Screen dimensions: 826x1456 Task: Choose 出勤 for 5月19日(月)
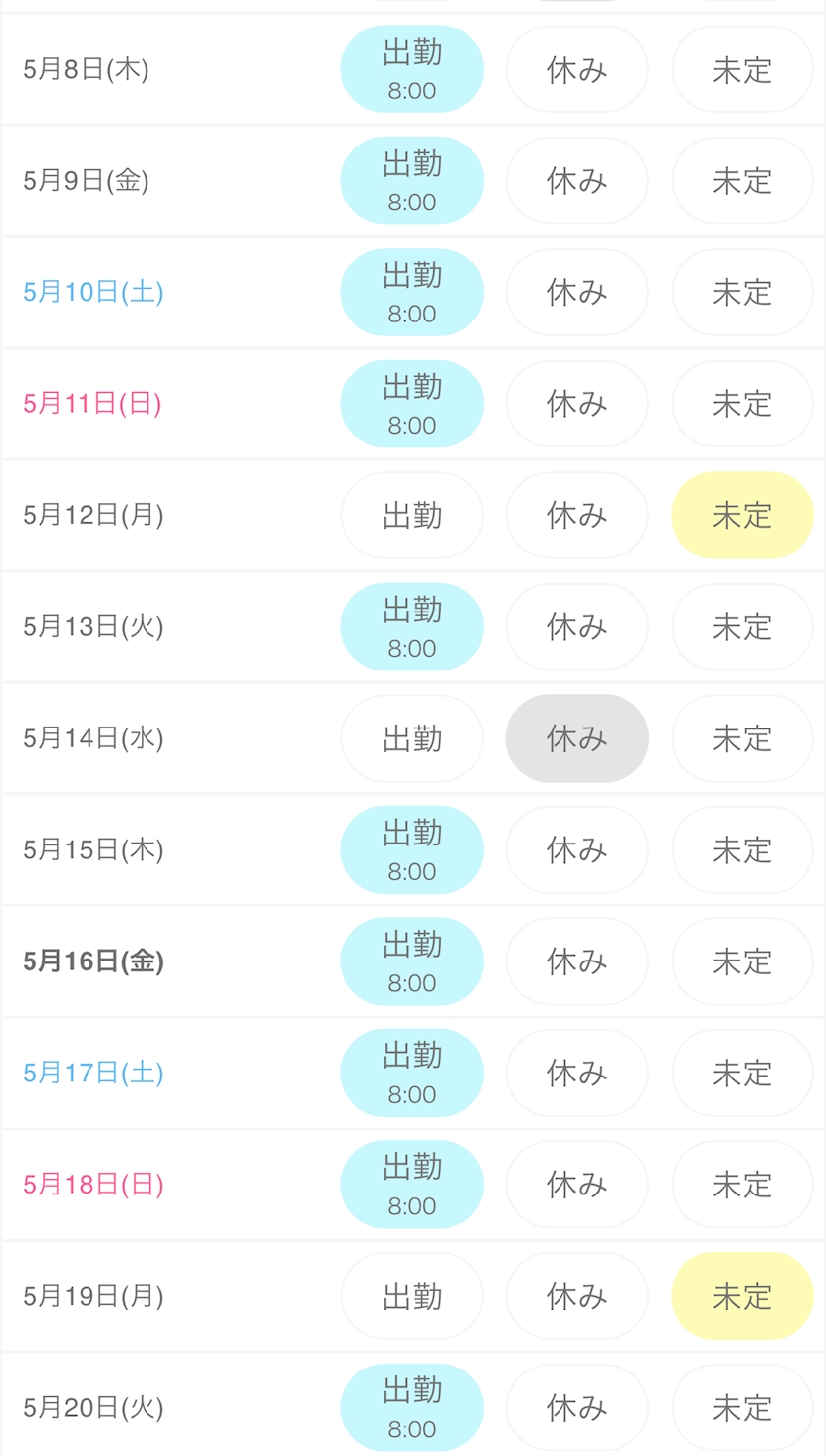pyautogui.click(x=412, y=1296)
